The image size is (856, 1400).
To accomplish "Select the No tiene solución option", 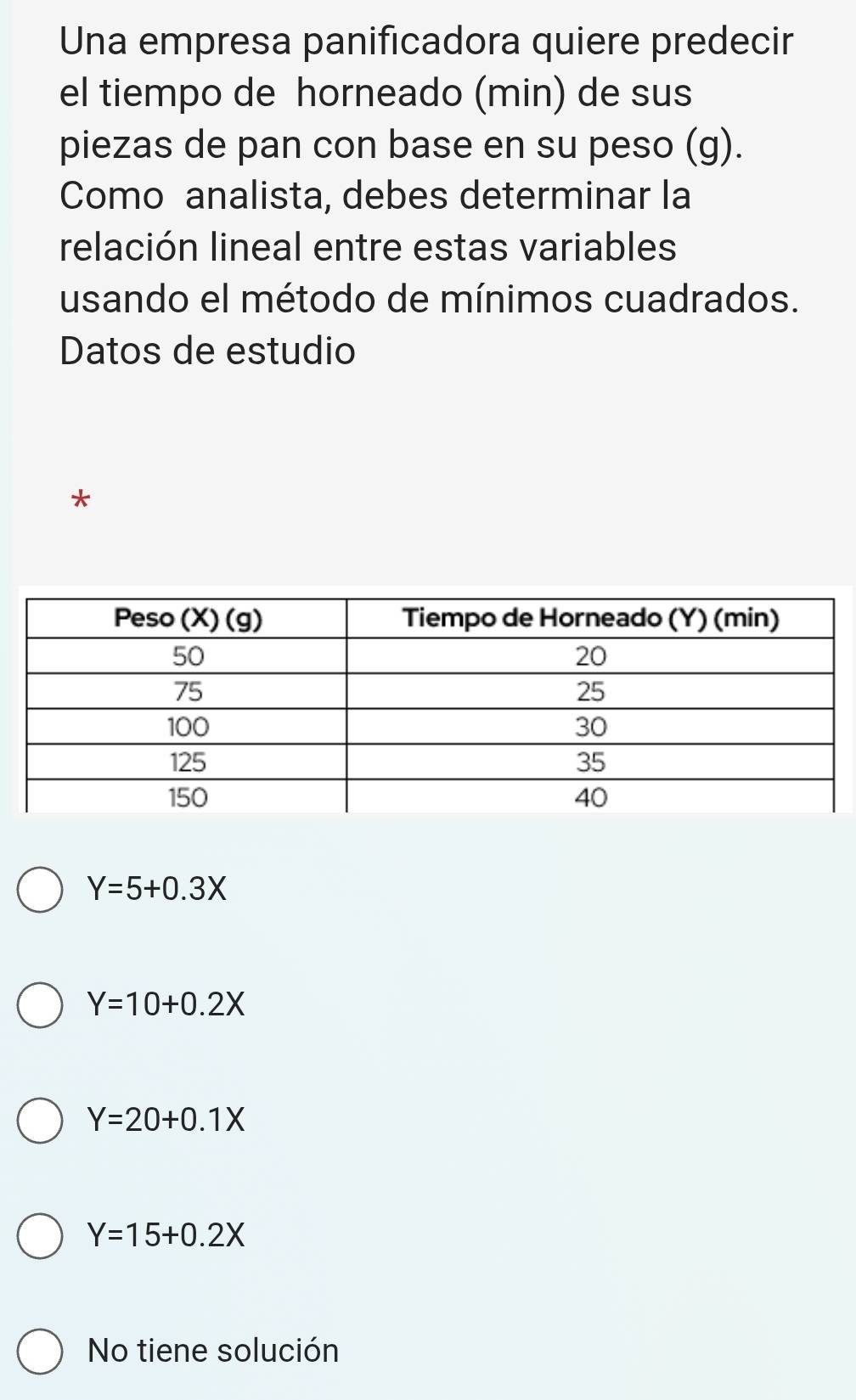I will coord(39,1351).
